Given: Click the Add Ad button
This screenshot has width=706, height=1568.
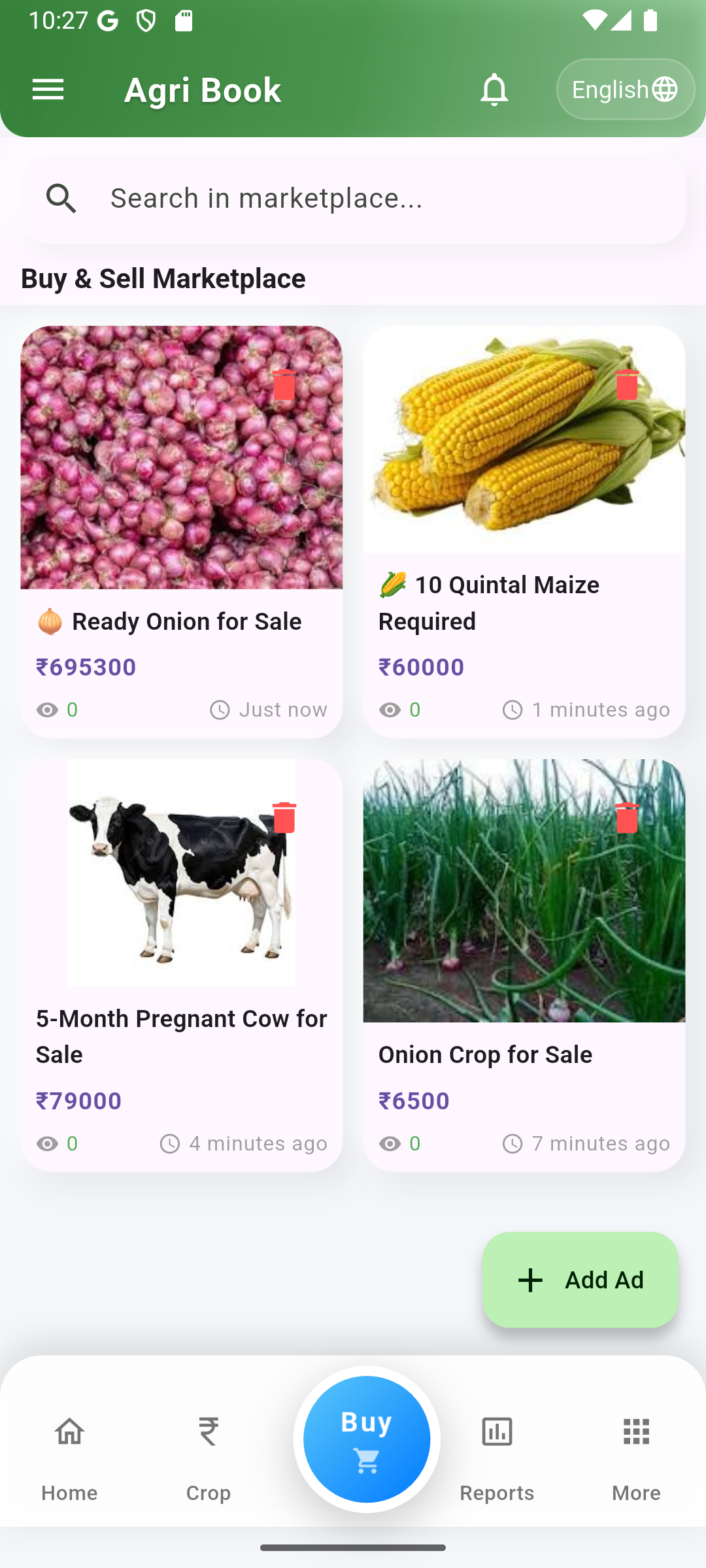Looking at the screenshot, I should coord(580,1280).
